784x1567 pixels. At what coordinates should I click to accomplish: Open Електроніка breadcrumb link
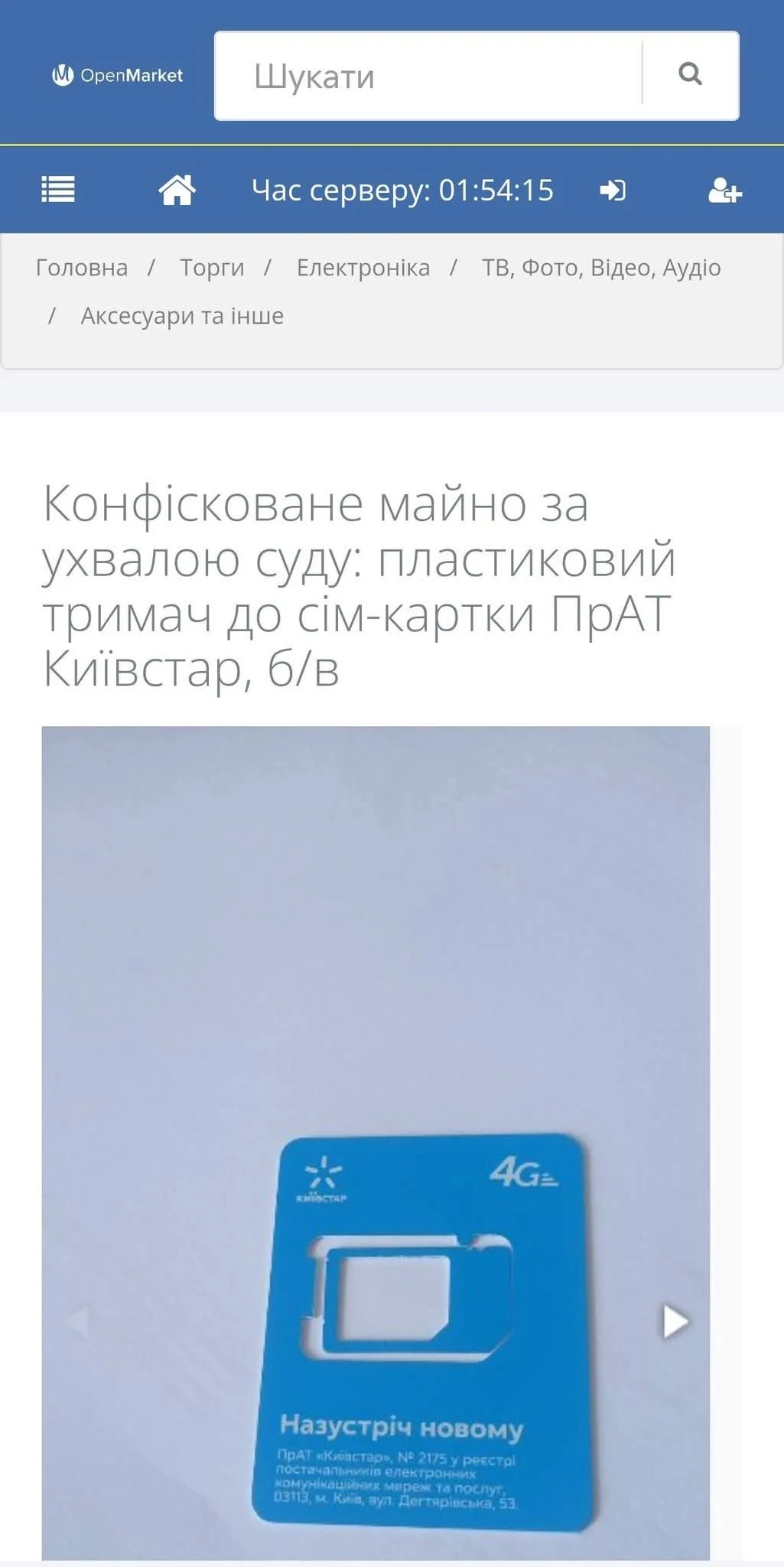point(363,268)
